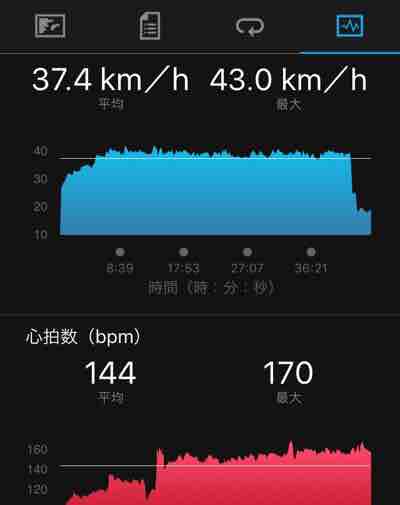Viewport: 400px width, 505px height.
Task: Switch to the laps tab
Action: tap(250, 26)
